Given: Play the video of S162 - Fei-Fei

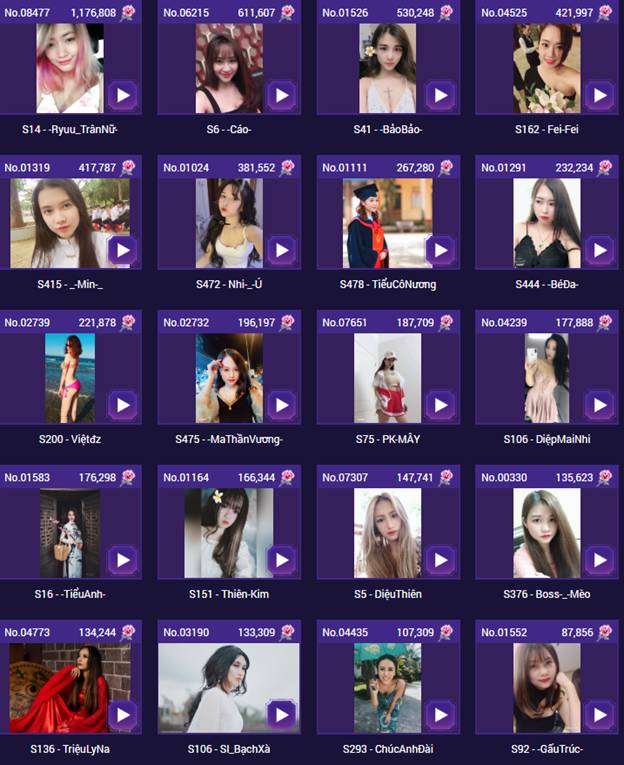Looking at the screenshot, I should point(599,96).
